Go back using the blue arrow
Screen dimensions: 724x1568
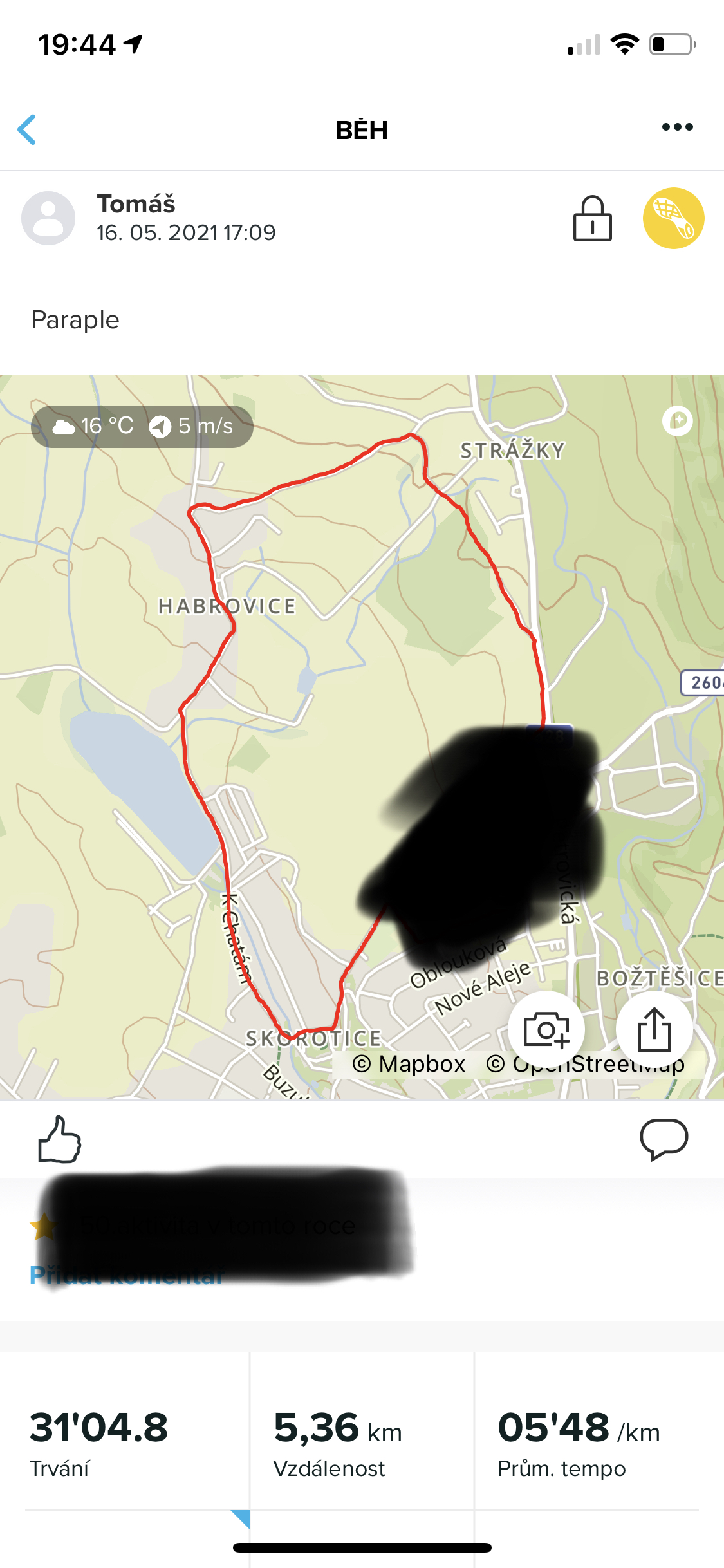[27, 129]
